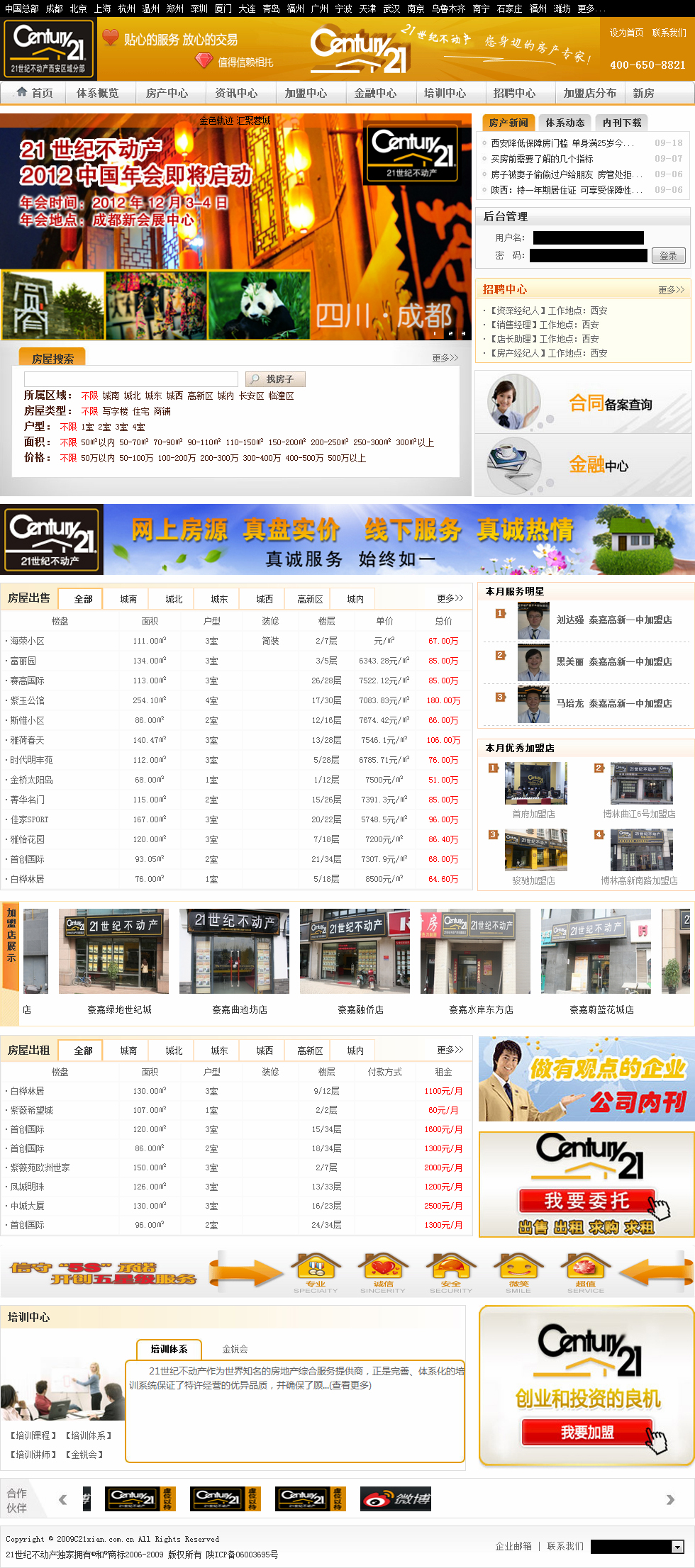Tap the 我要加盟 button
695x1568 pixels.
click(x=587, y=1433)
